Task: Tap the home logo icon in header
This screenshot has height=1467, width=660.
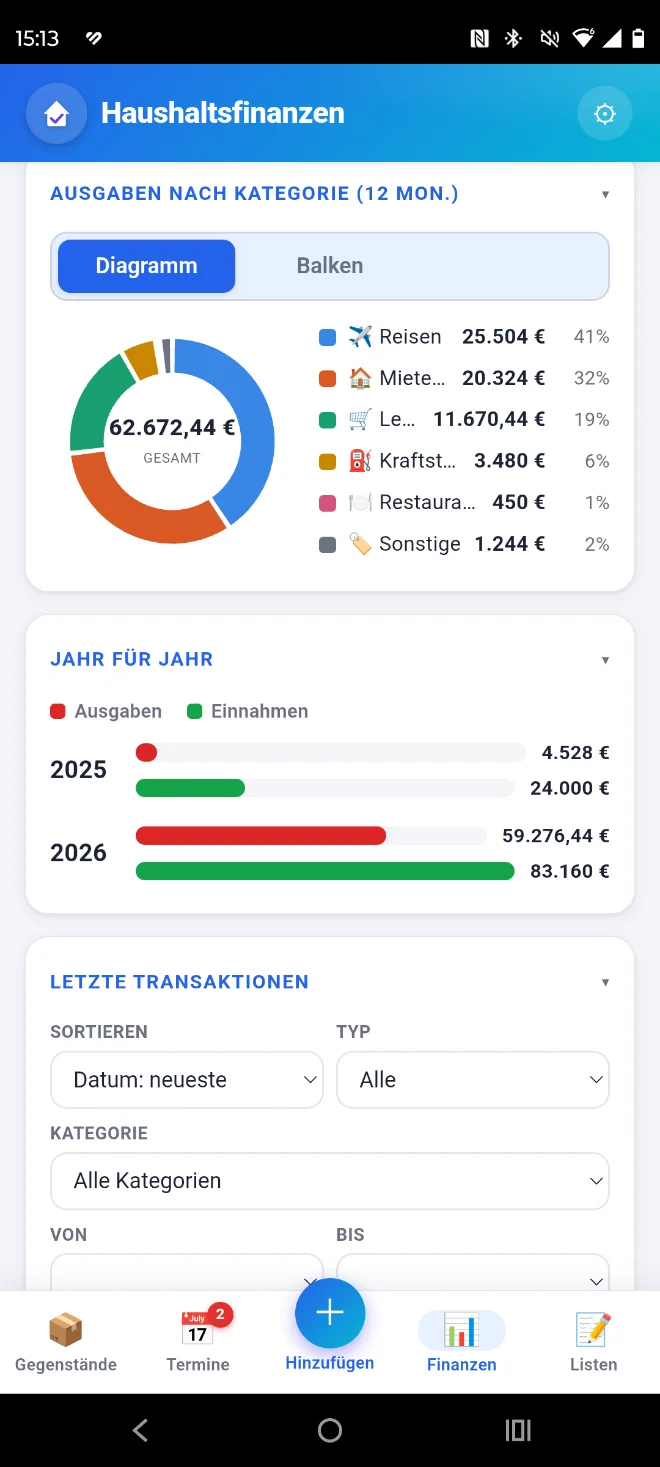Action: [x=56, y=114]
